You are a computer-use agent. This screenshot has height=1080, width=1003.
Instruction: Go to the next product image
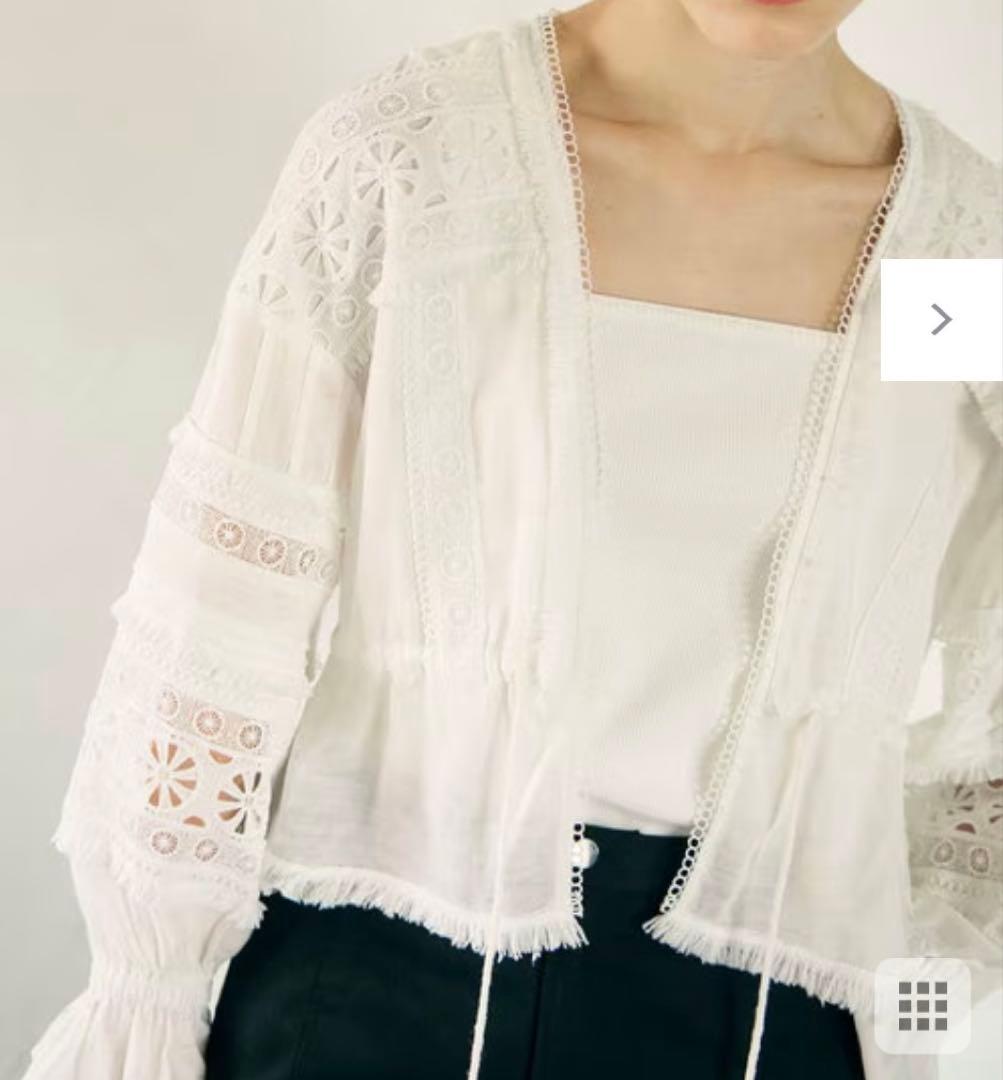942,320
